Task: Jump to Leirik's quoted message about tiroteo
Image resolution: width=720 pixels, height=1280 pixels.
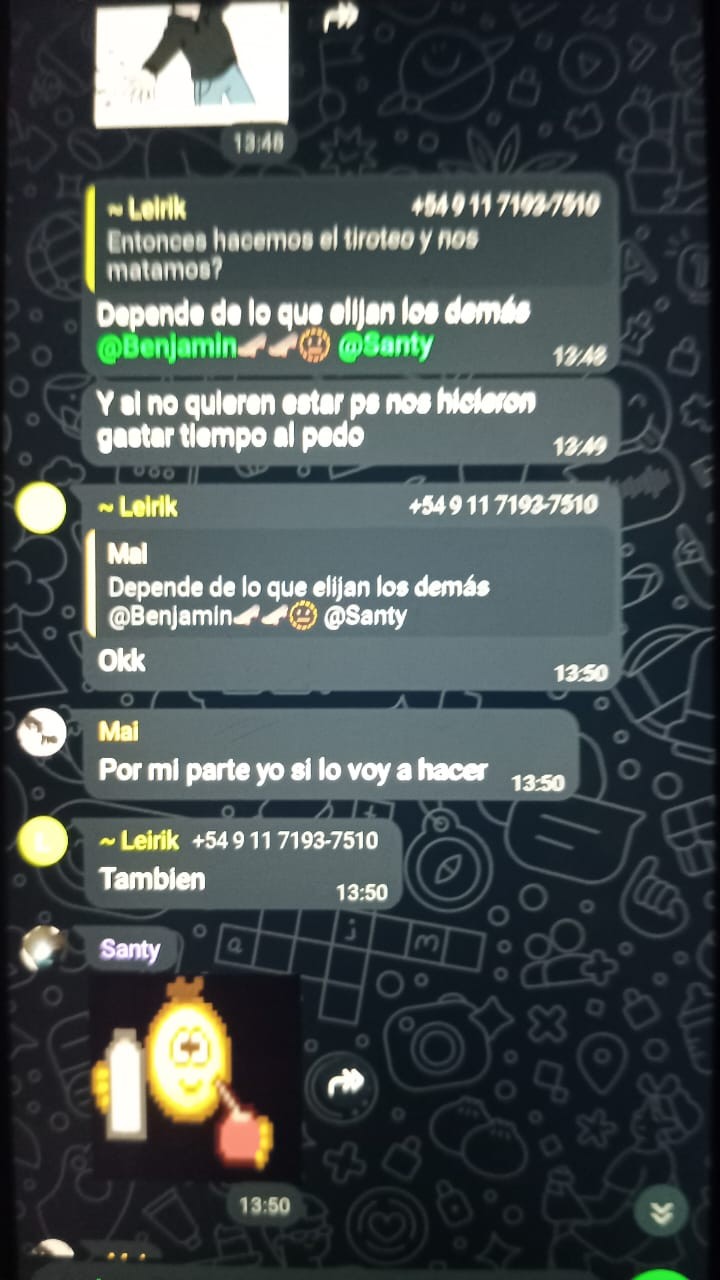Action: tap(350, 240)
